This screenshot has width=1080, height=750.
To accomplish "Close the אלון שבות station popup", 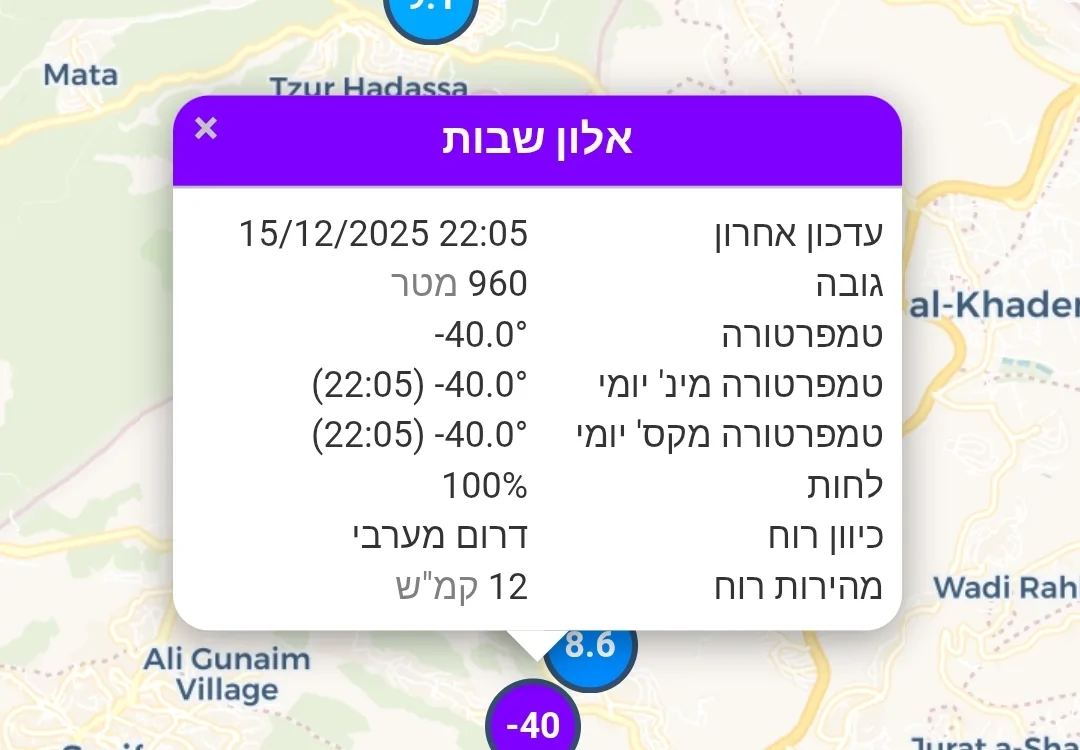I will pyautogui.click(x=206, y=128).
